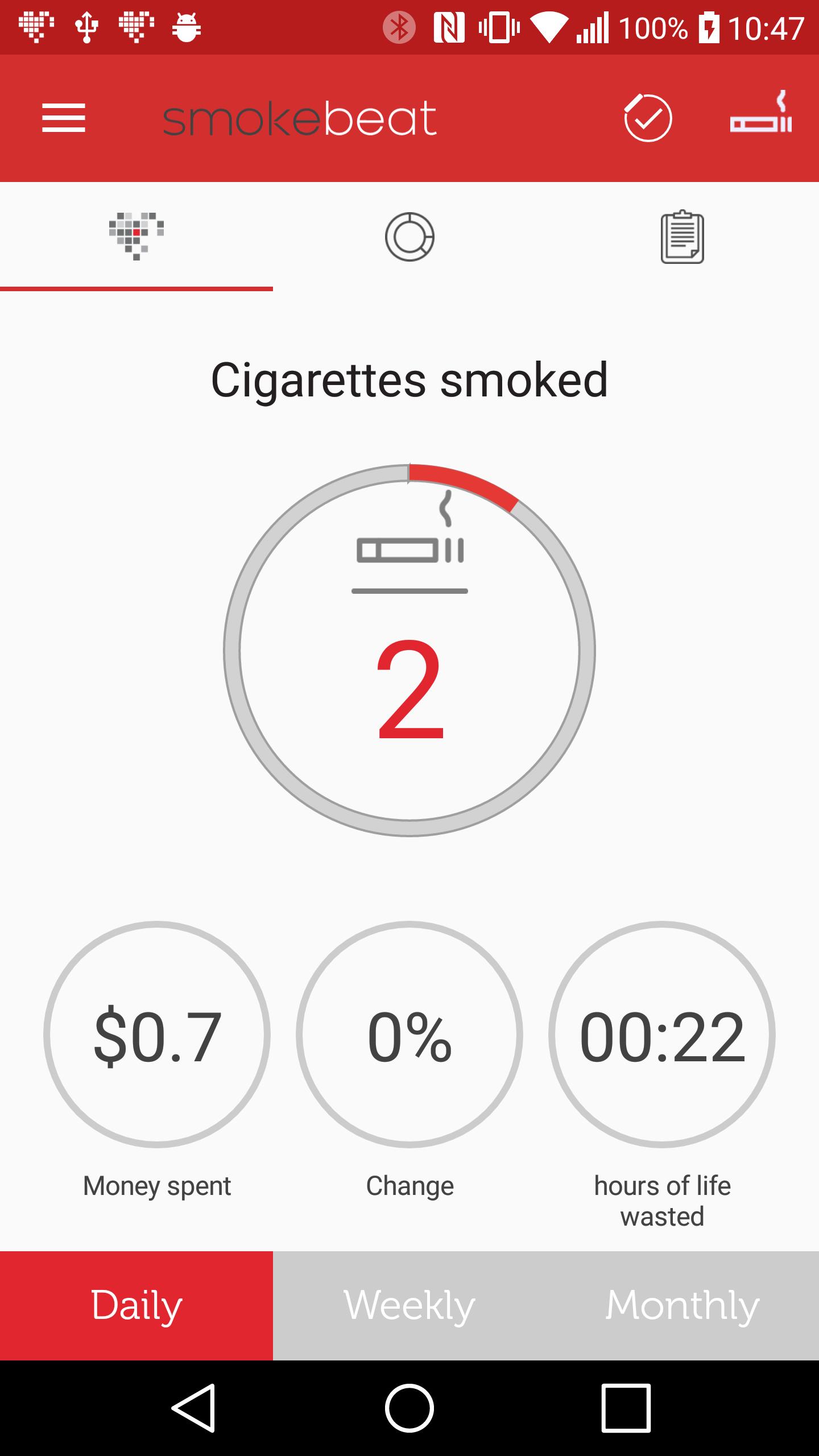This screenshot has height=1456, width=819.
Task: Switch to the Monthly tab
Action: (681, 1305)
